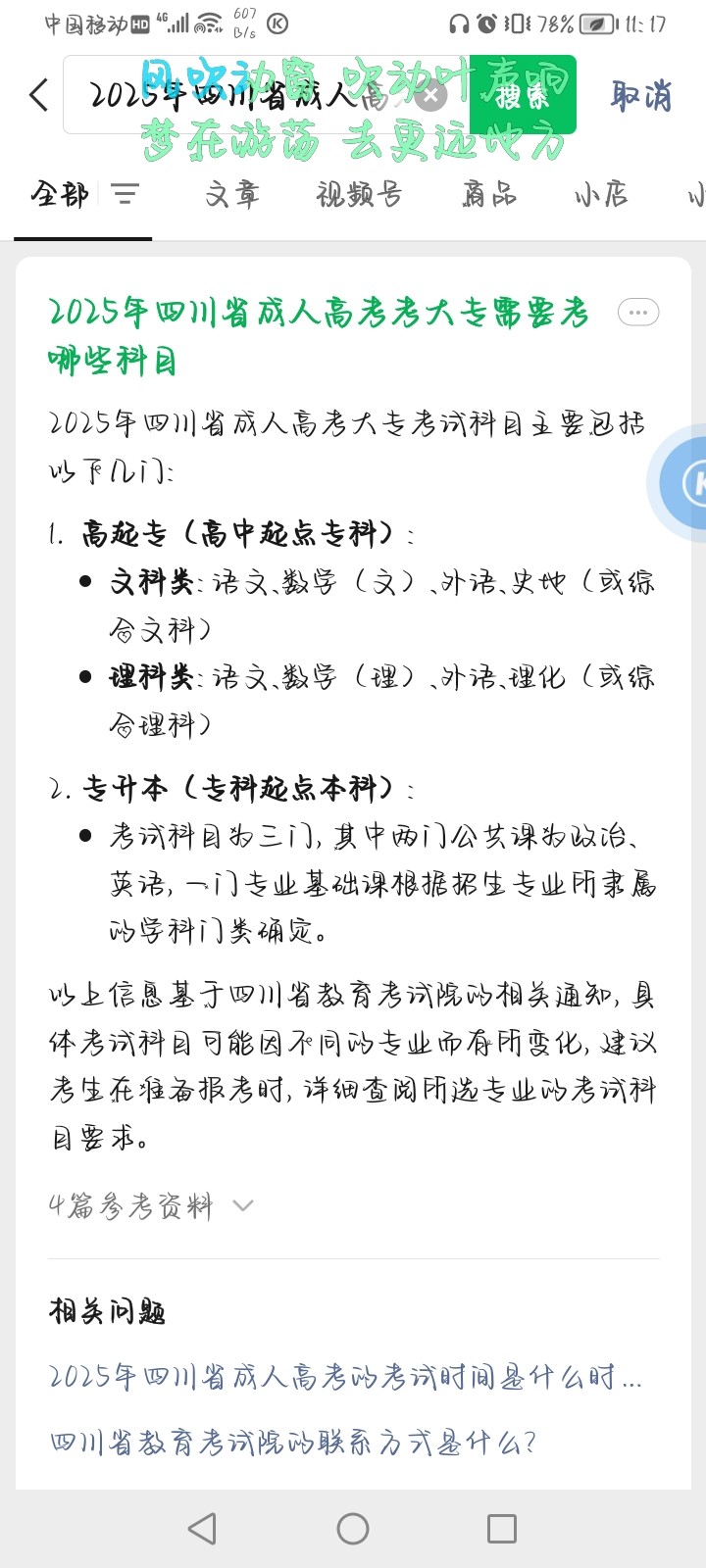The width and height of the screenshot is (706, 1568).
Task: Open recent apps with the square button
Action: [x=502, y=1529]
